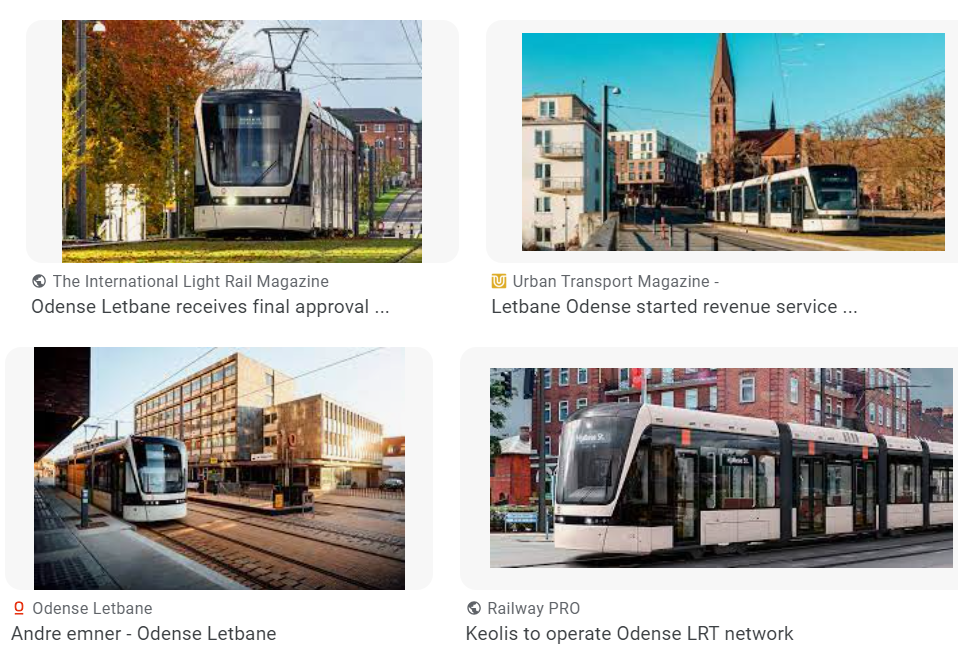This screenshot has height=660, width=958.
Task: Open the Railway PRO Keolis image result
Action: pyautogui.click(x=720, y=468)
